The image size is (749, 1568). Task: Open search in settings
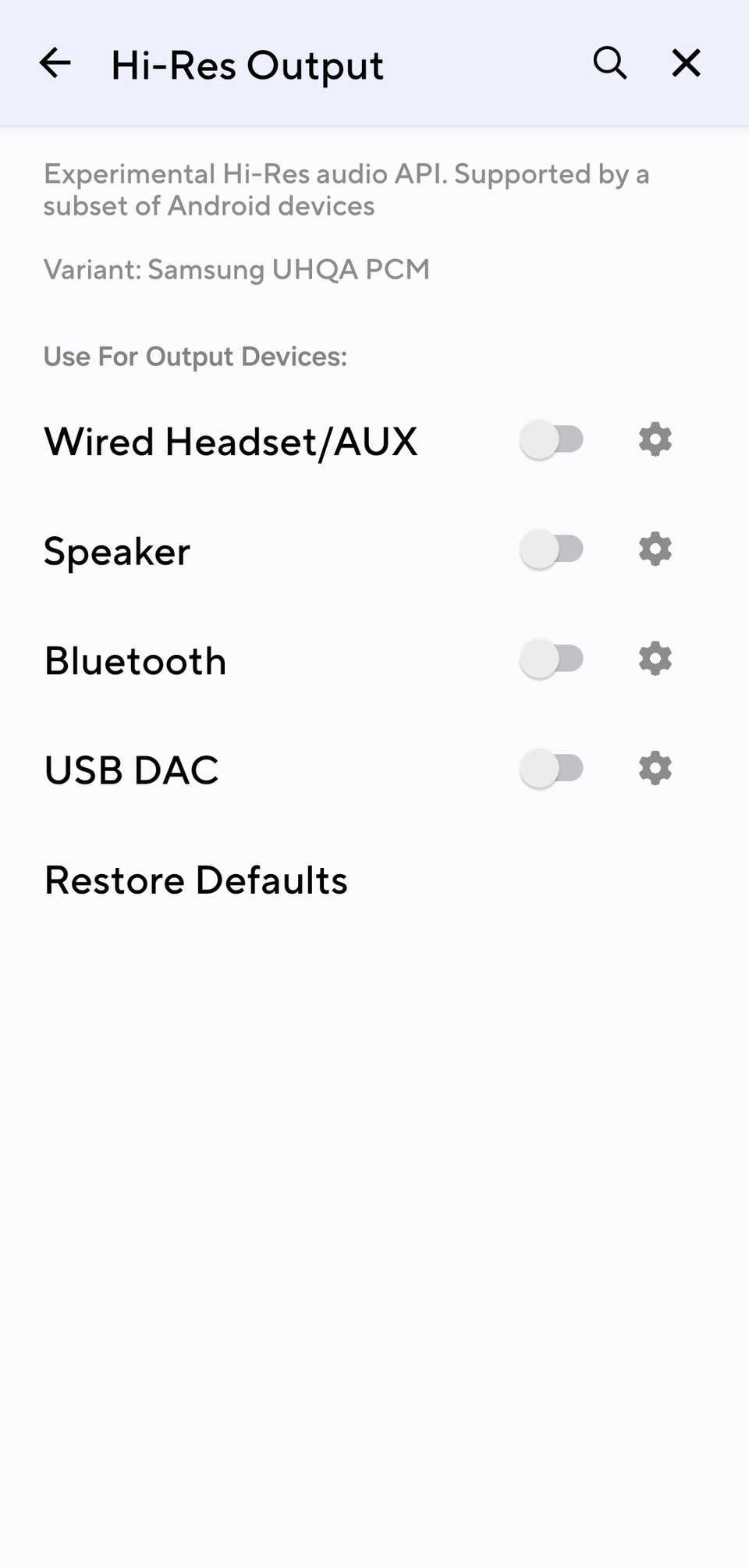(x=609, y=63)
